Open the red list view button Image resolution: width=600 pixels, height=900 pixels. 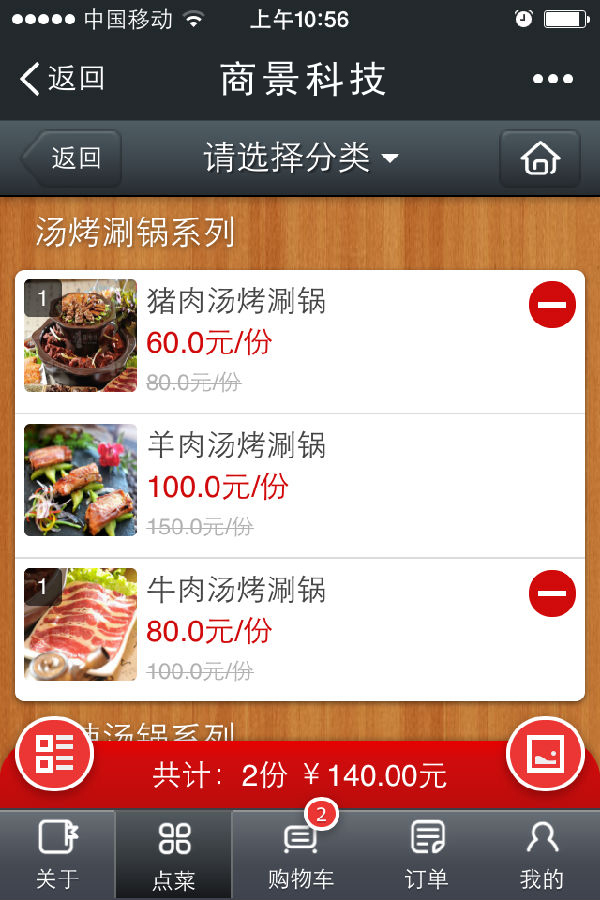(55, 754)
